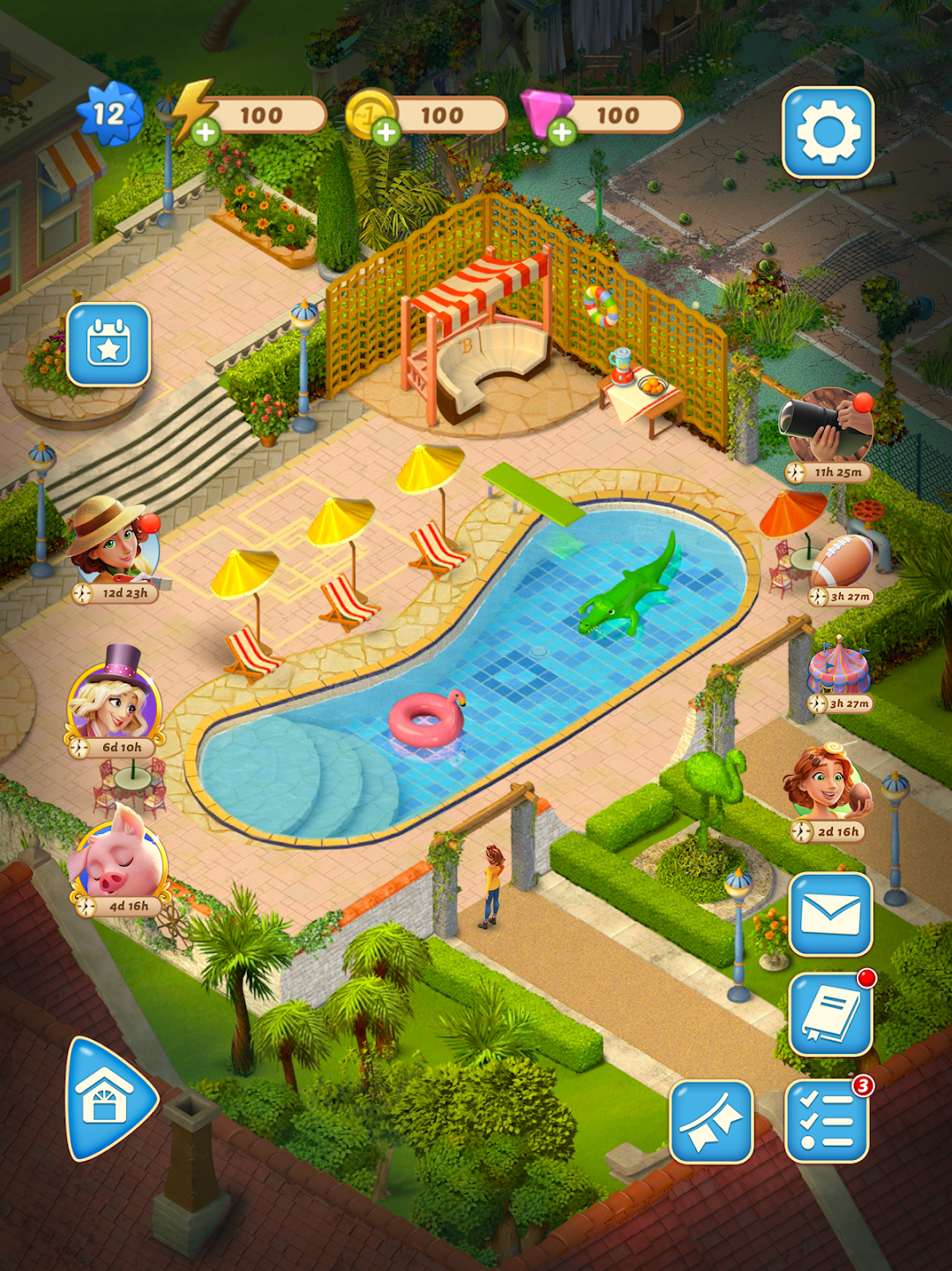Add more coins with the plus
The image size is (952, 1271).
(x=386, y=133)
